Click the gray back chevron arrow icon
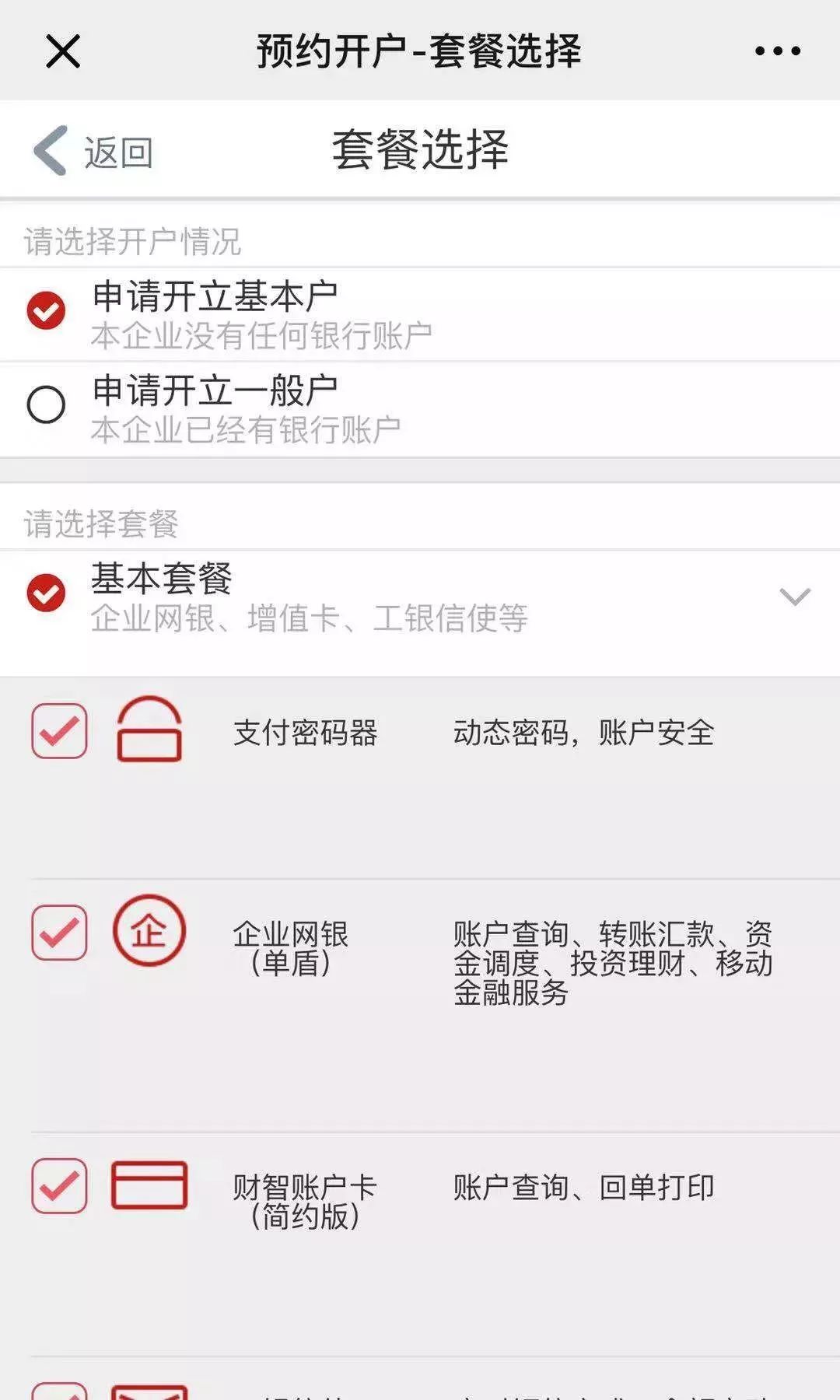 tap(48, 149)
